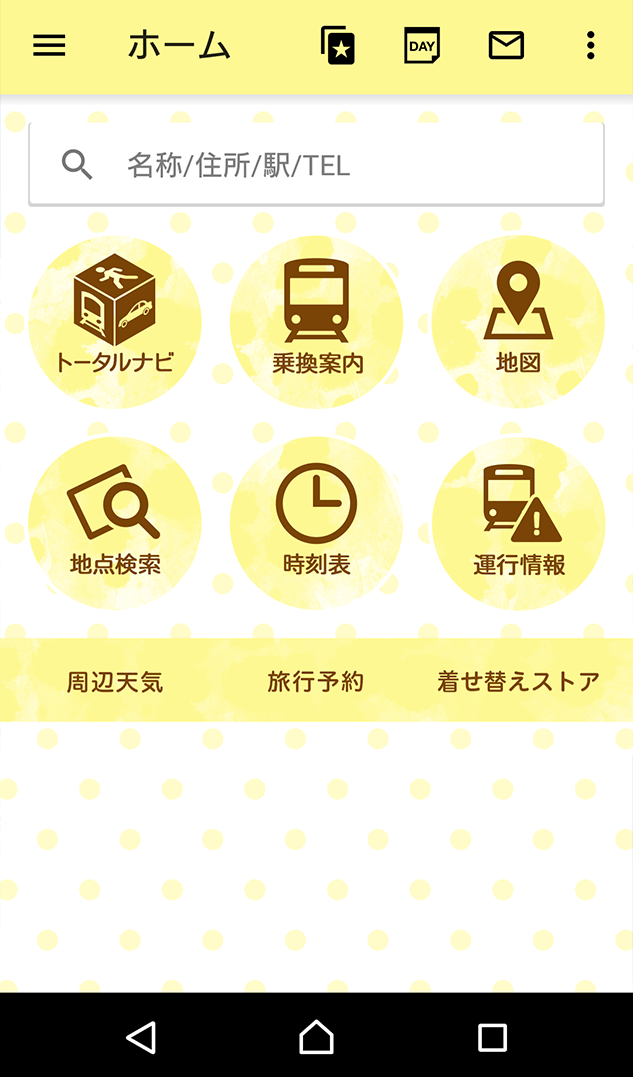Go to 旅行予約 travel booking

316,682
